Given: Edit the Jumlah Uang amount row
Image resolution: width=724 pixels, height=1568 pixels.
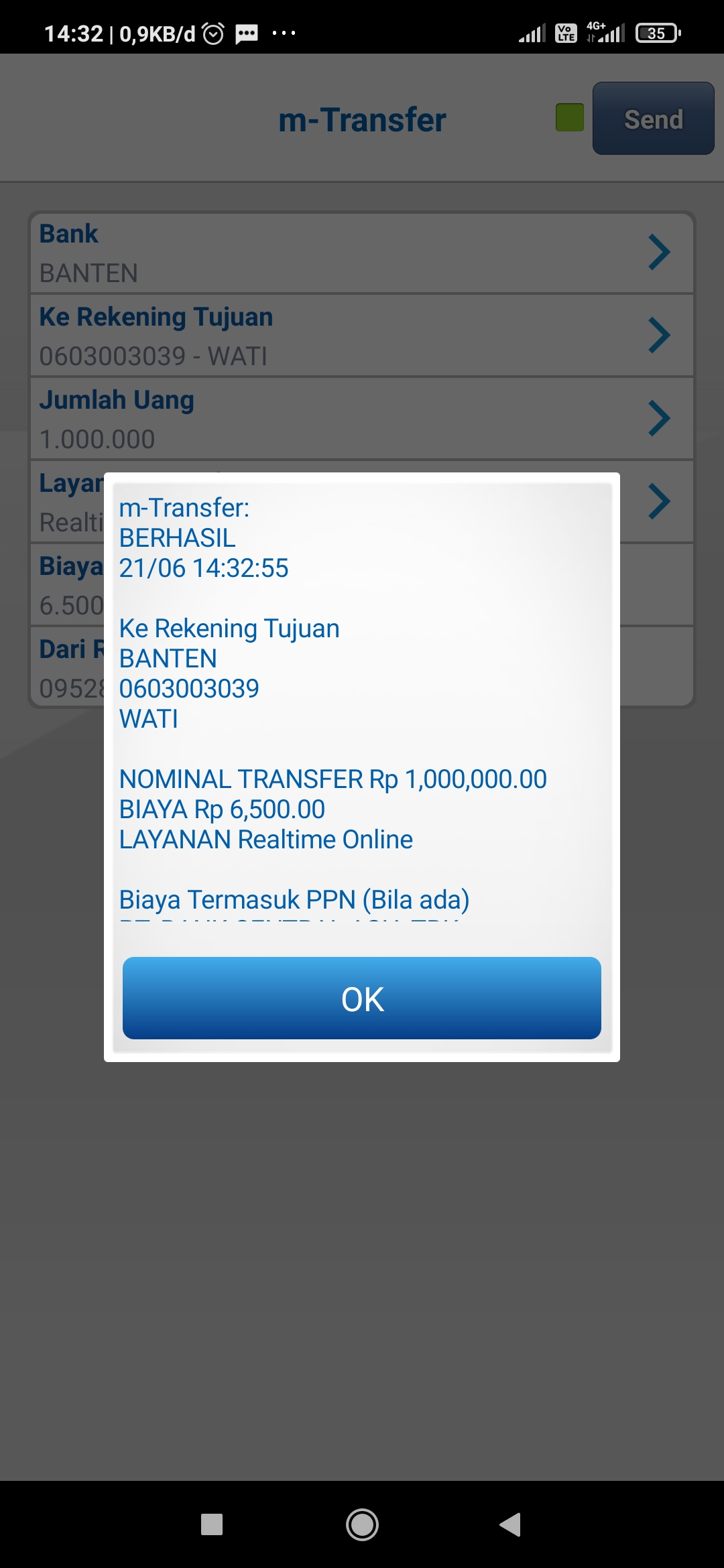Looking at the screenshot, I should pos(362,419).
